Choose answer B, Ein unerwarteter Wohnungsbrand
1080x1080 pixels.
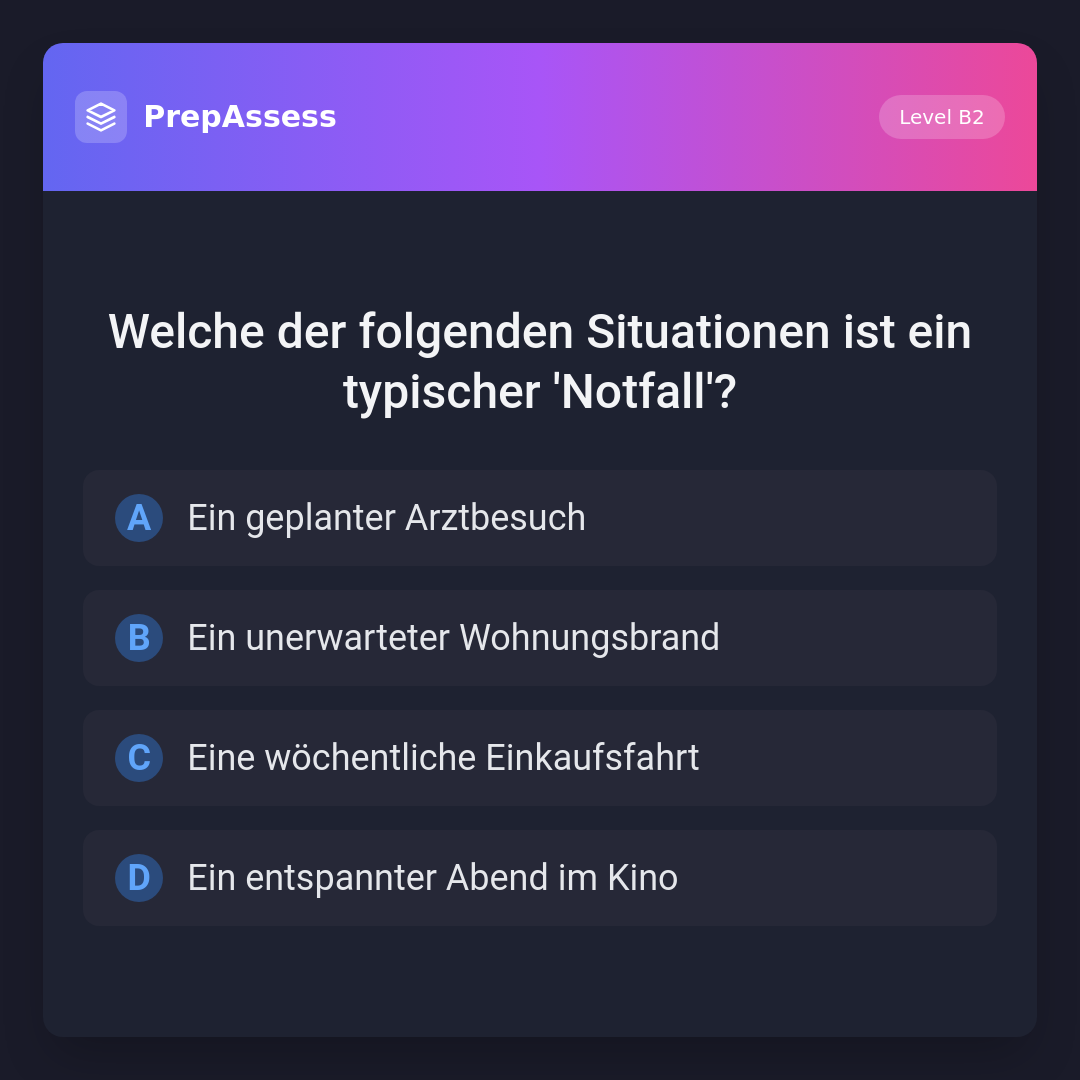[x=540, y=638]
